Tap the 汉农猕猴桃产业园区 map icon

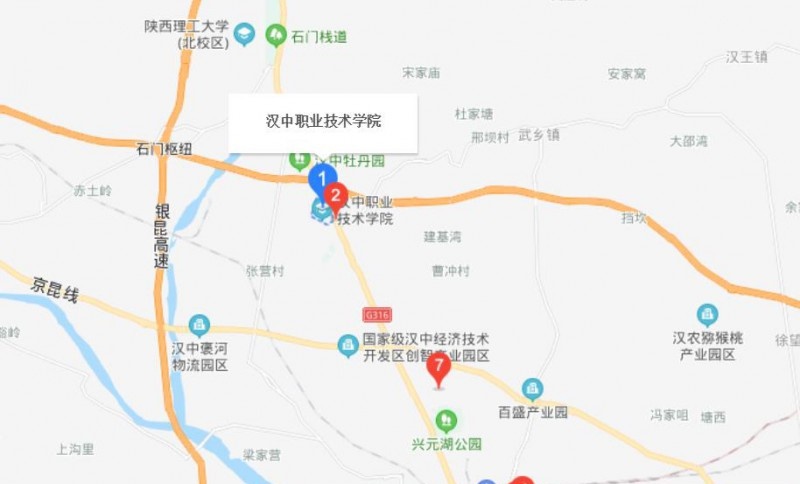pyautogui.click(x=707, y=315)
